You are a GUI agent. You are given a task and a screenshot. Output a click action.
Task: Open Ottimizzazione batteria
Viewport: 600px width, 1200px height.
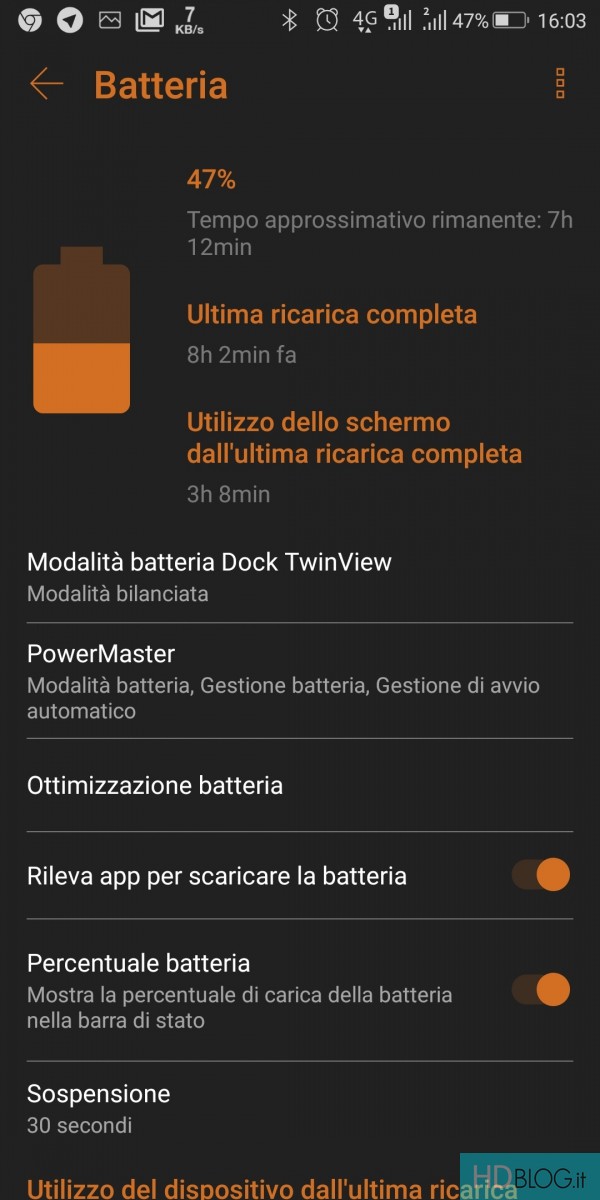pos(155,785)
